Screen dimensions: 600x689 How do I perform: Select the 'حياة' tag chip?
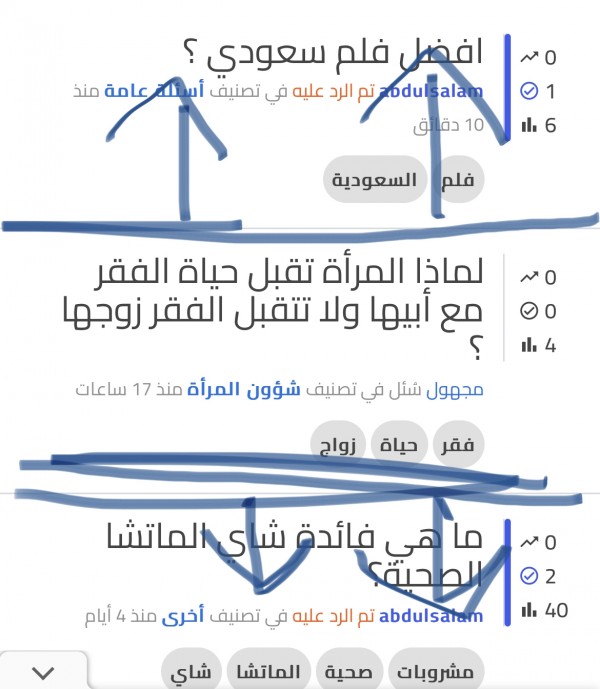click(x=398, y=444)
